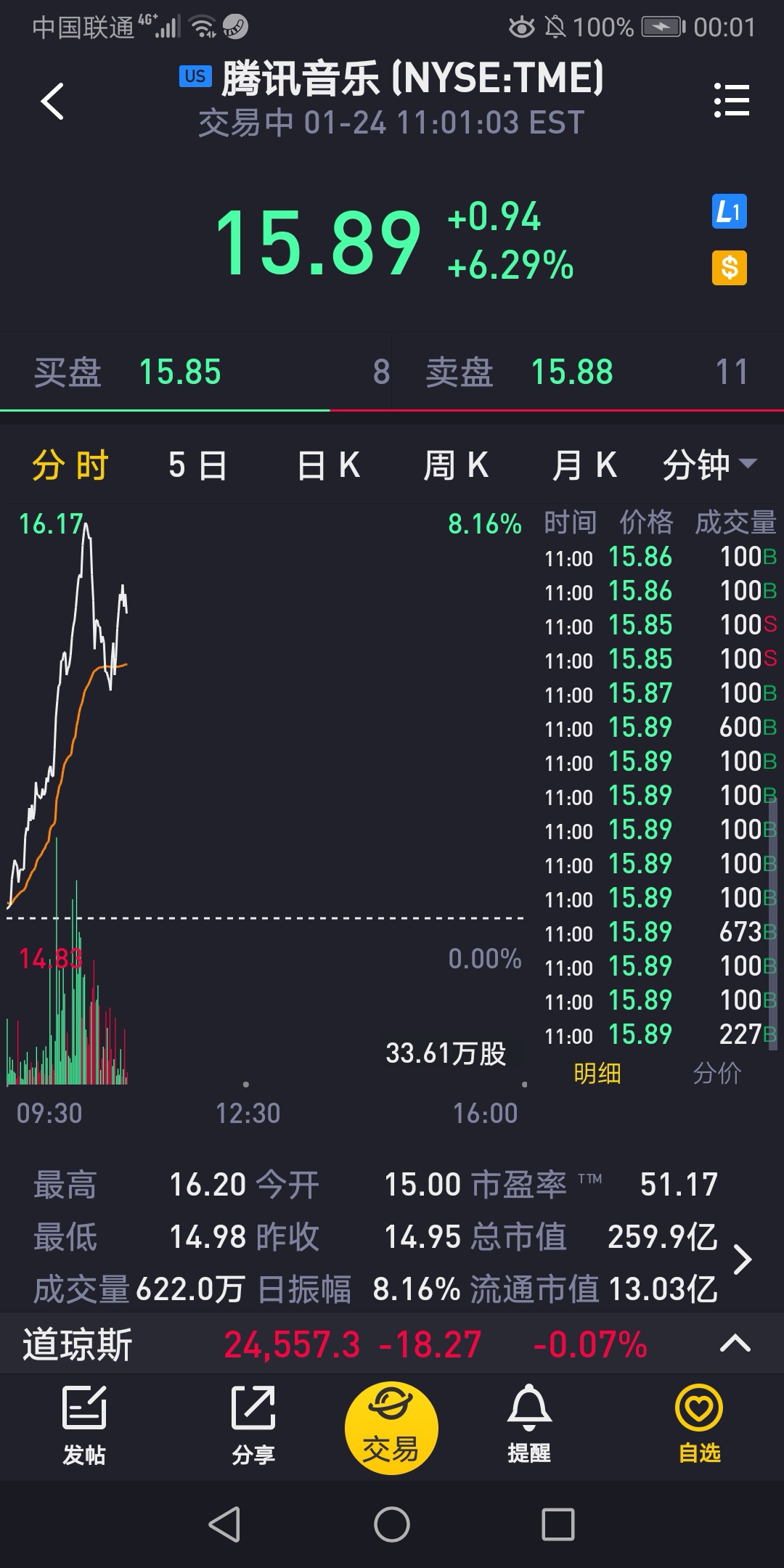Open the list menu icon at top right
Viewport: 784px width, 1568px height.
(731, 100)
